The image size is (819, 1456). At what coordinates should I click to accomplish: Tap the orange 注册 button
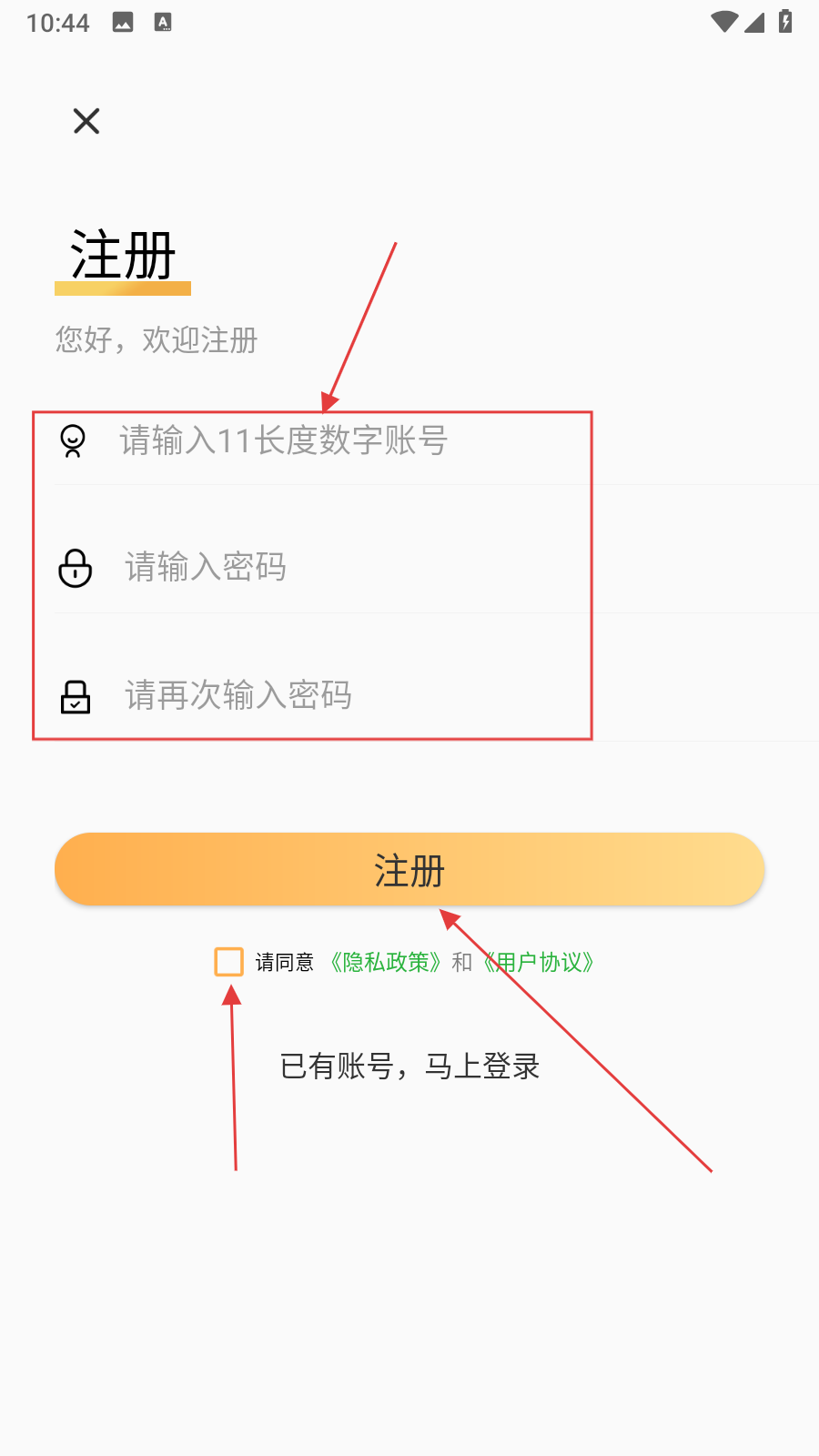pos(409,870)
